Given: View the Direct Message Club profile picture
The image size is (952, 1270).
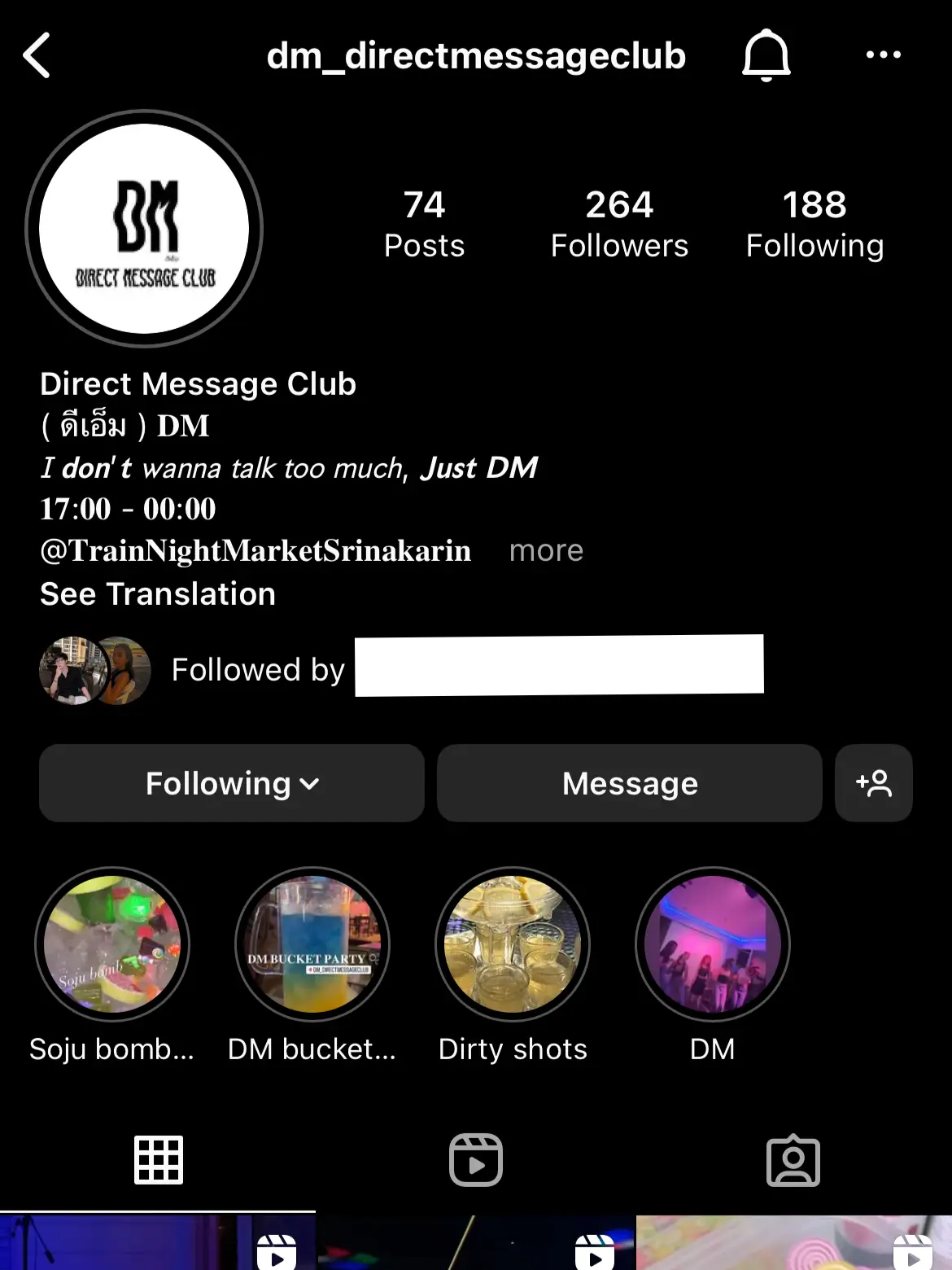Looking at the screenshot, I should pos(145,229).
